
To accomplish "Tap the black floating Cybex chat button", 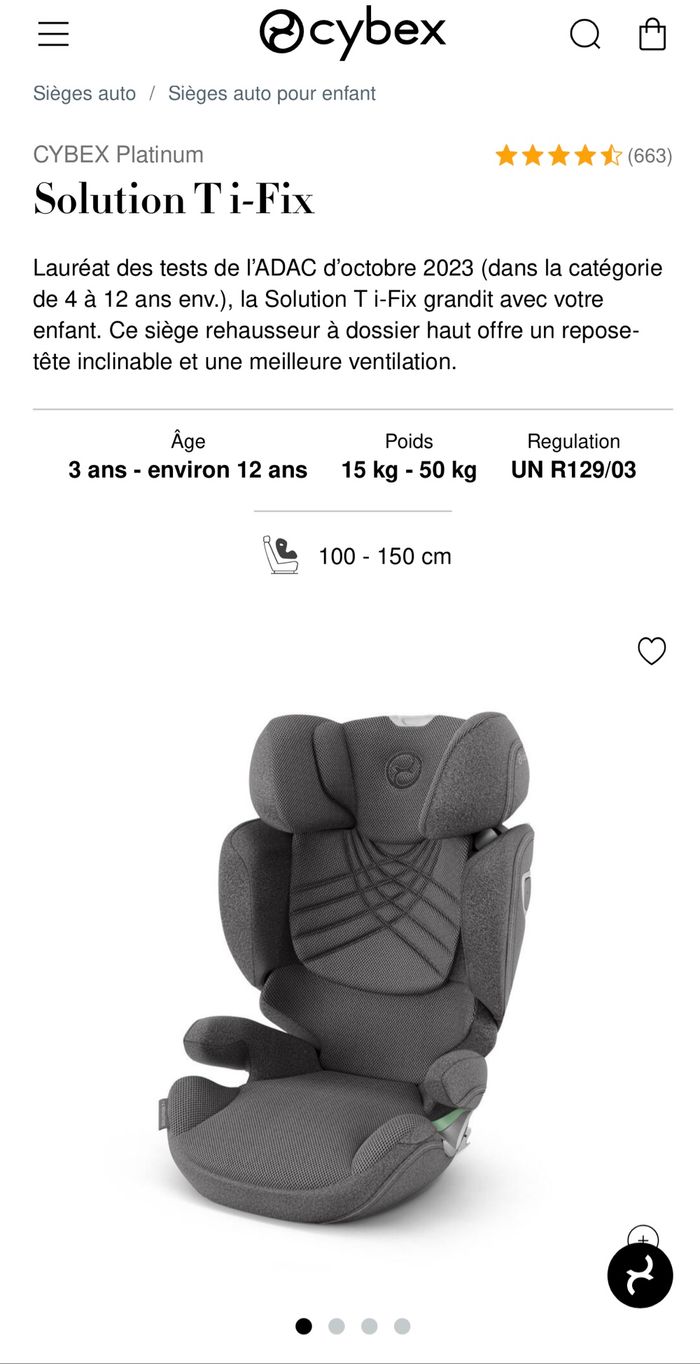I will (x=640, y=1276).
